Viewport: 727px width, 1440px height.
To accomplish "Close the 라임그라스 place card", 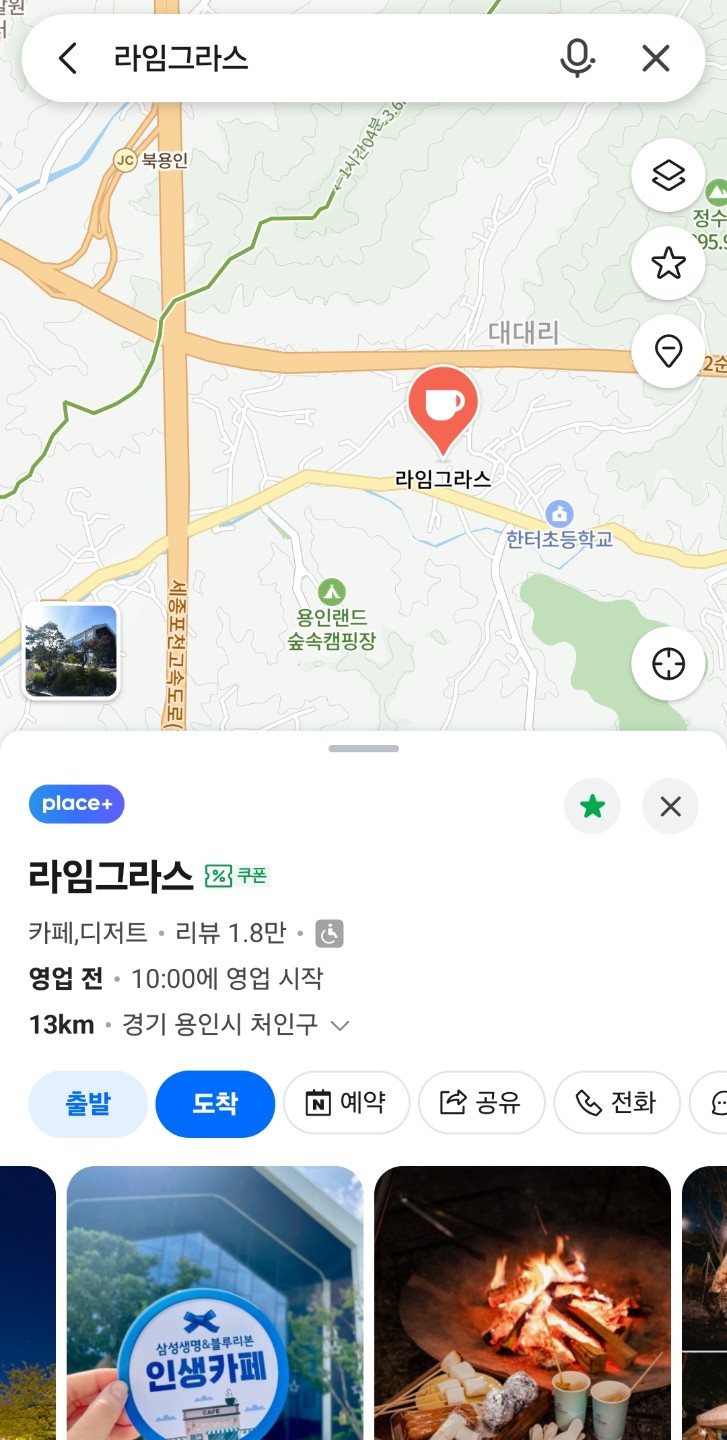I will [670, 806].
